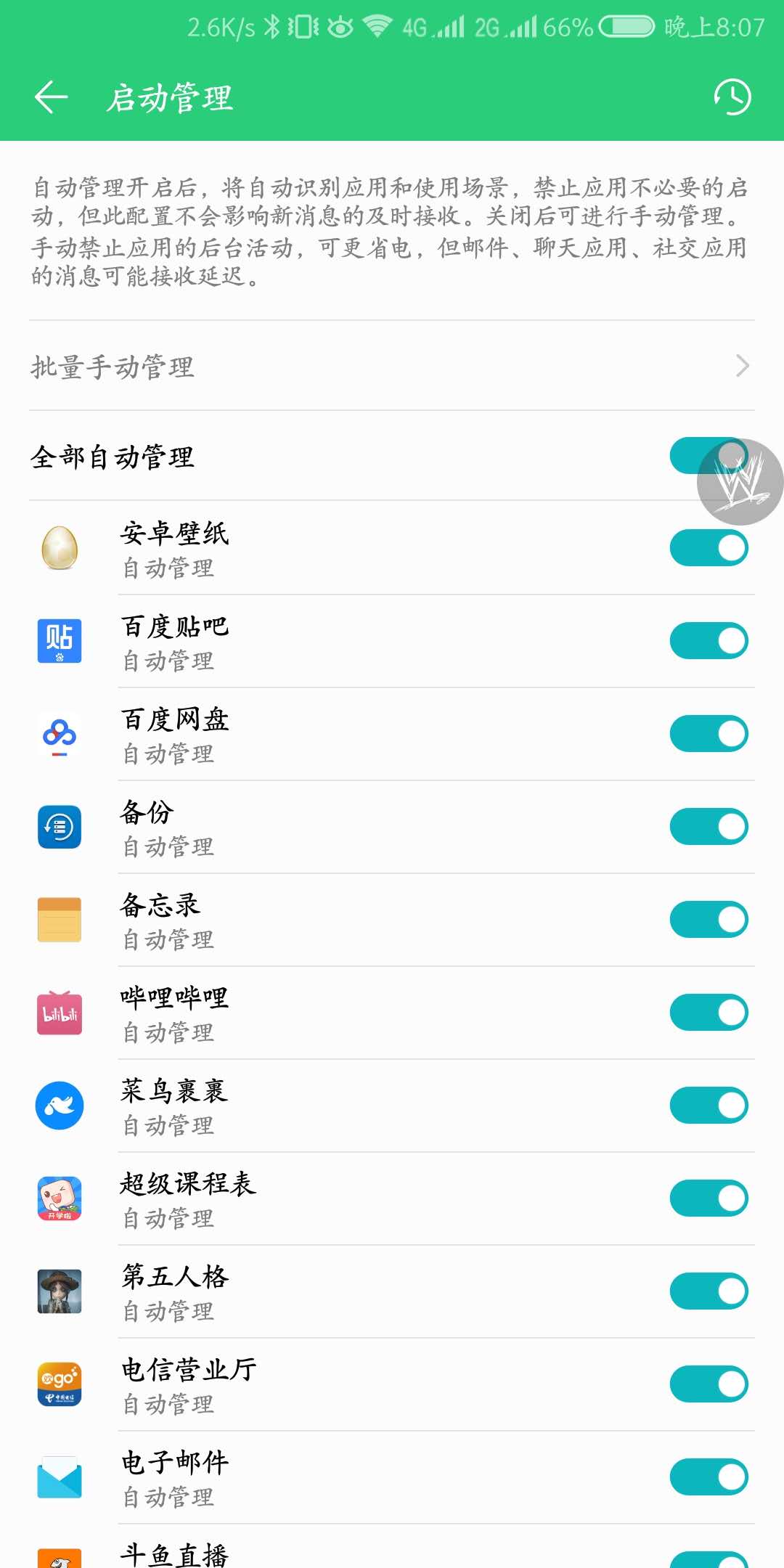Tap the back arrow to leave 启动管理
The image size is (784, 1568).
[51, 98]
